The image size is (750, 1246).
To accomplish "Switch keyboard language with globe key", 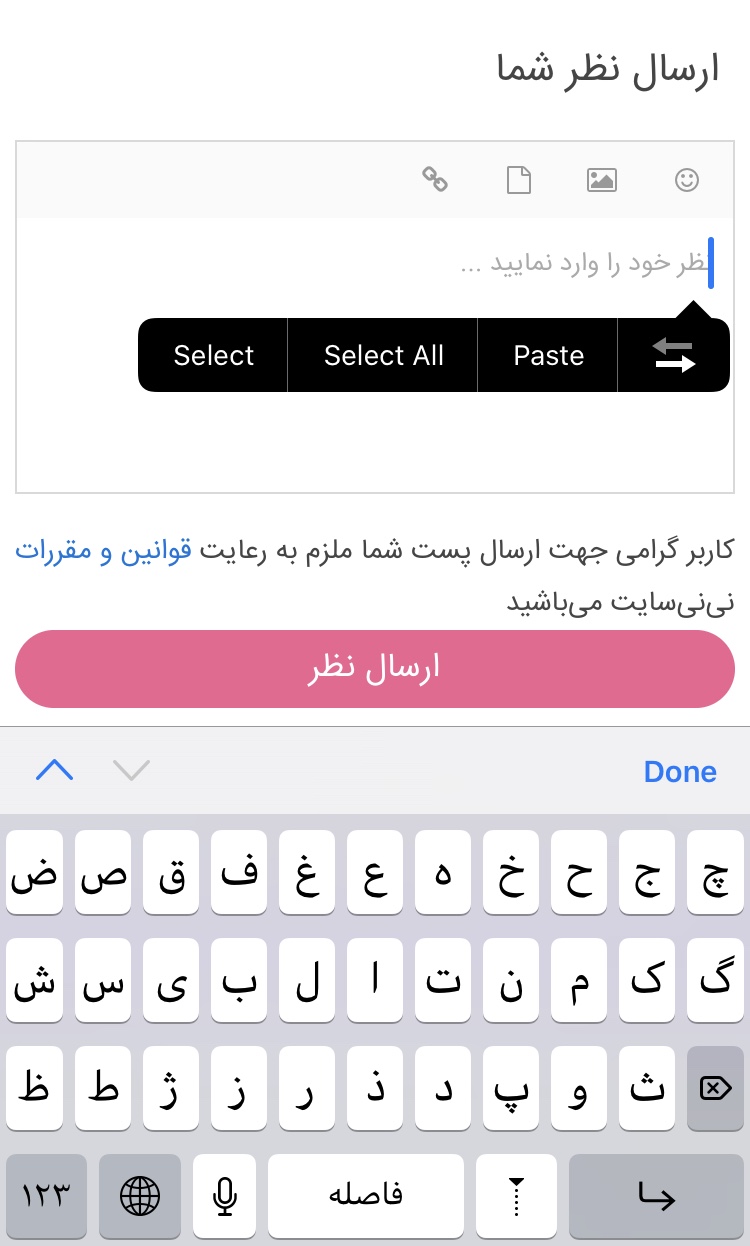I will pyautogui.click(x=140, y=1195).
